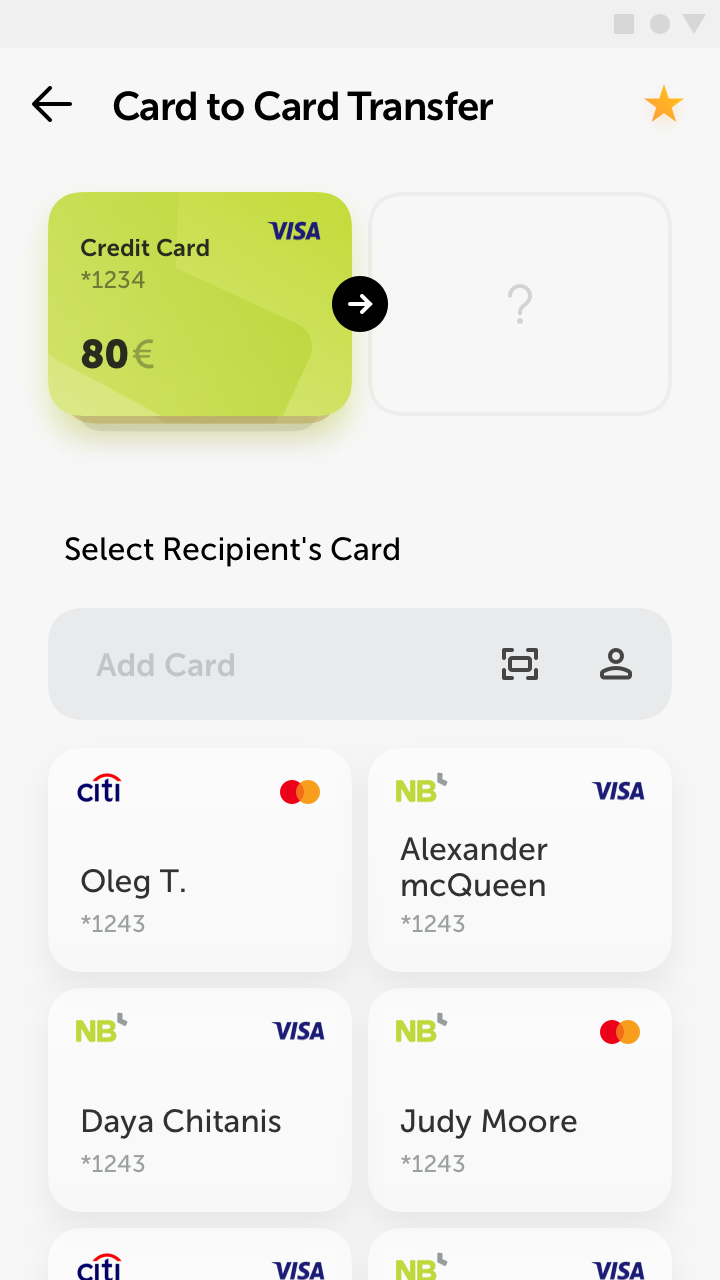The height and width of the screenshot is (1280, 720).
Task: Open contacts via the person icon
Action: click(x=615, y=664)
